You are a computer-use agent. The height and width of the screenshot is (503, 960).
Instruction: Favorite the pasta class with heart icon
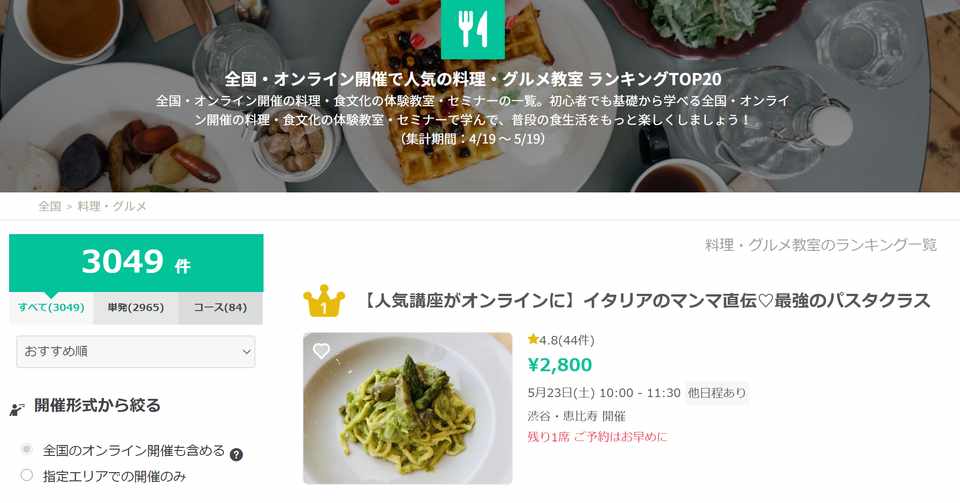(x=321, y=351)
